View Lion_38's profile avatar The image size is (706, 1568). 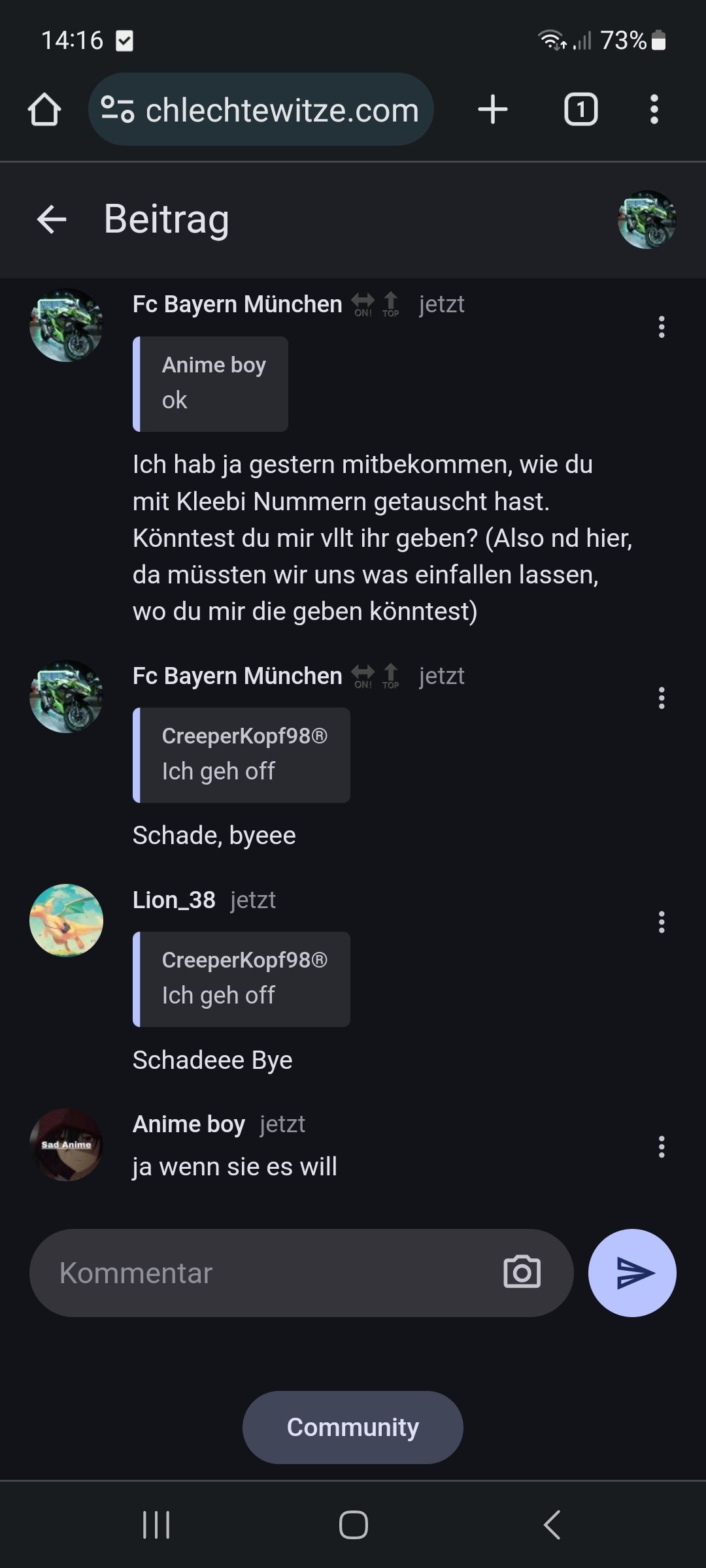pos(67,921)
